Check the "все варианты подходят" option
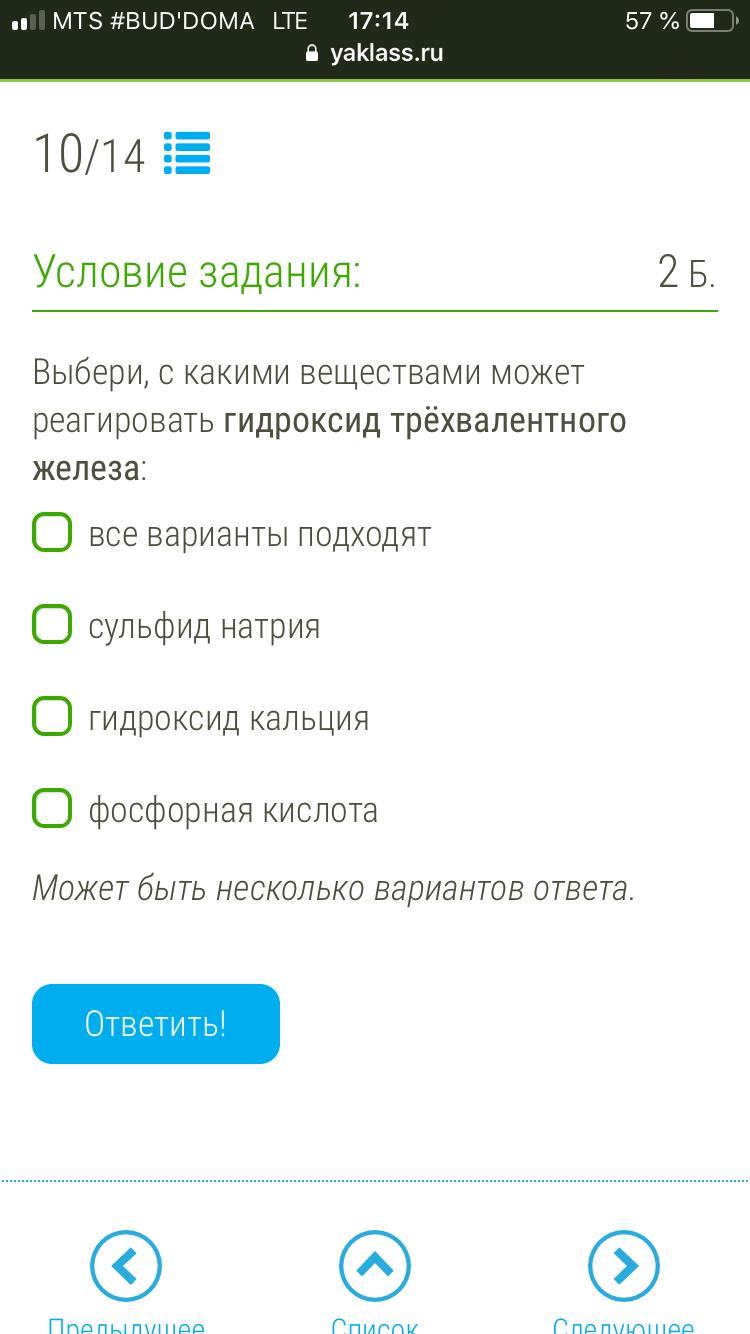The width and height of the screenshot is (750, 1334). click(52, 532)
